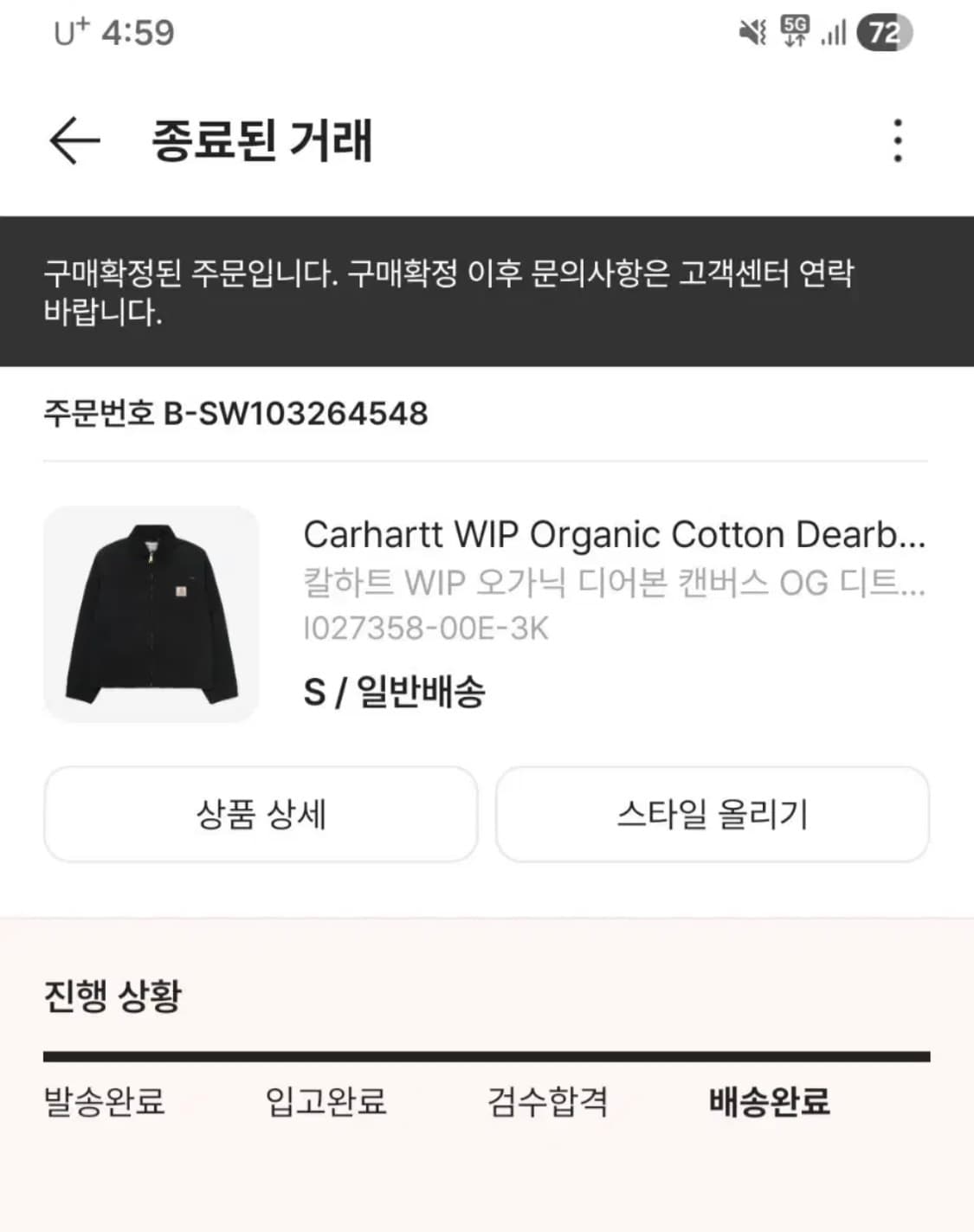Image resolution: width=974 pixels, height=1232 pixels.
Task: Tap the muted sound icon in status bar
Action: click(753, 33)
